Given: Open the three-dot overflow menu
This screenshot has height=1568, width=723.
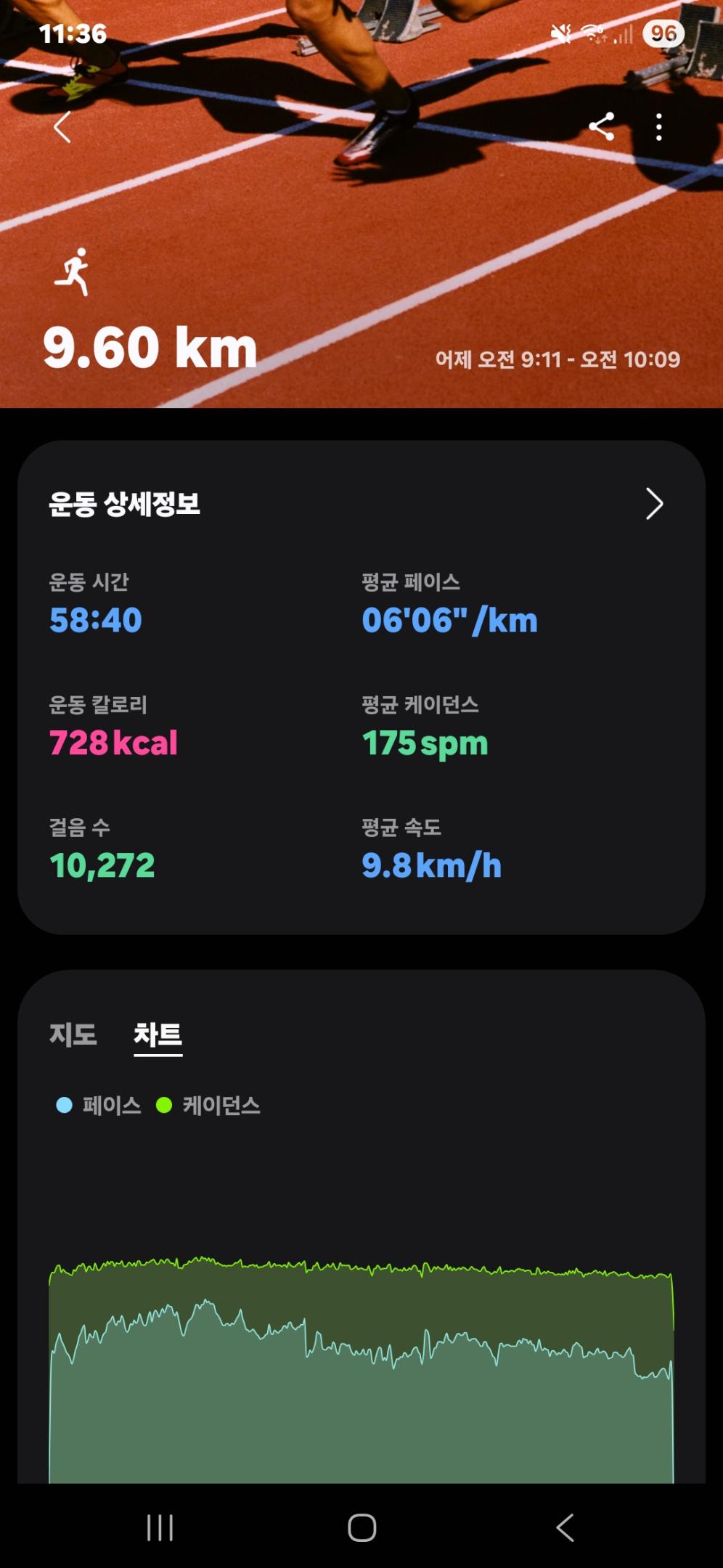Looking at the screenshot, I should pos(658,127).
